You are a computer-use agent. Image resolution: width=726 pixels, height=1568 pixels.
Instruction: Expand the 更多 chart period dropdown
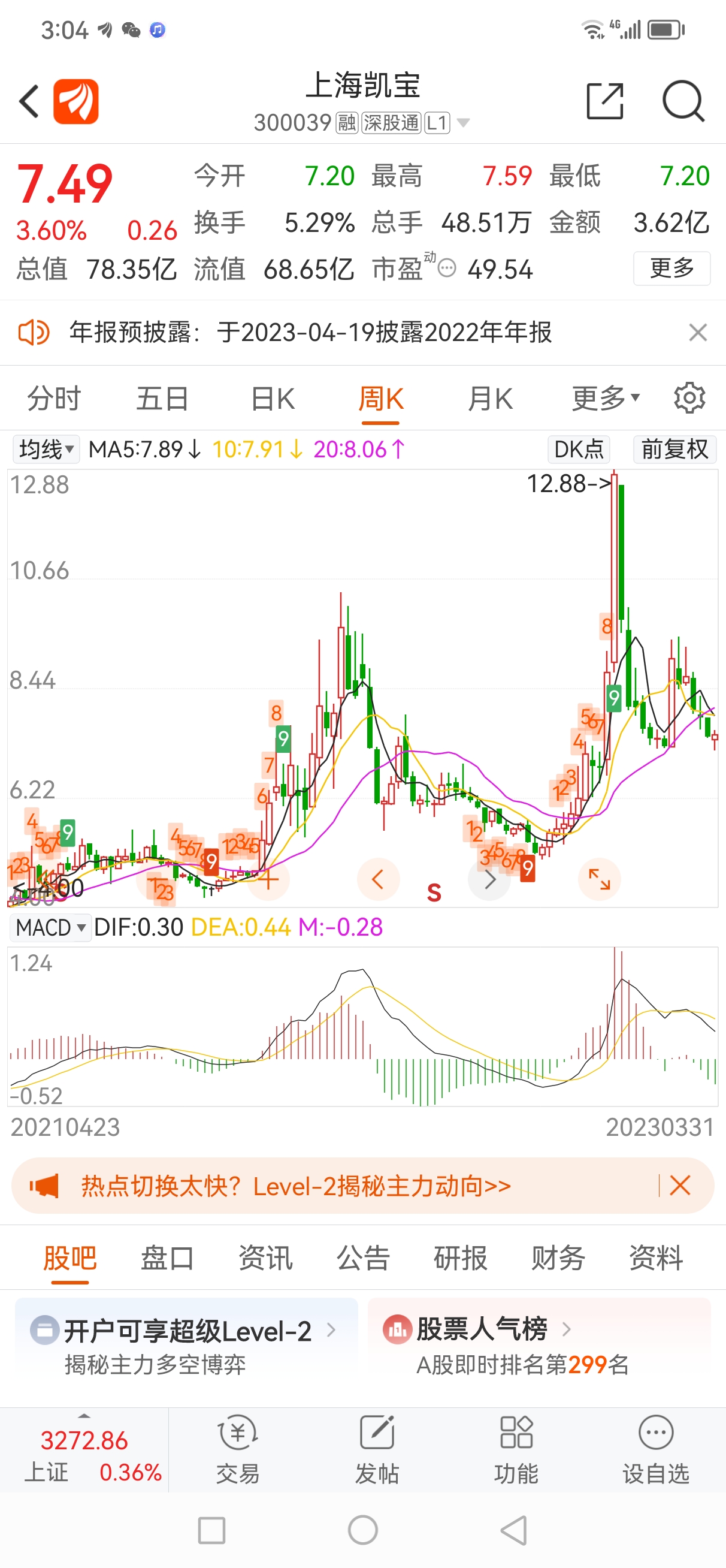pyautogui.click(x=606, y=399)
